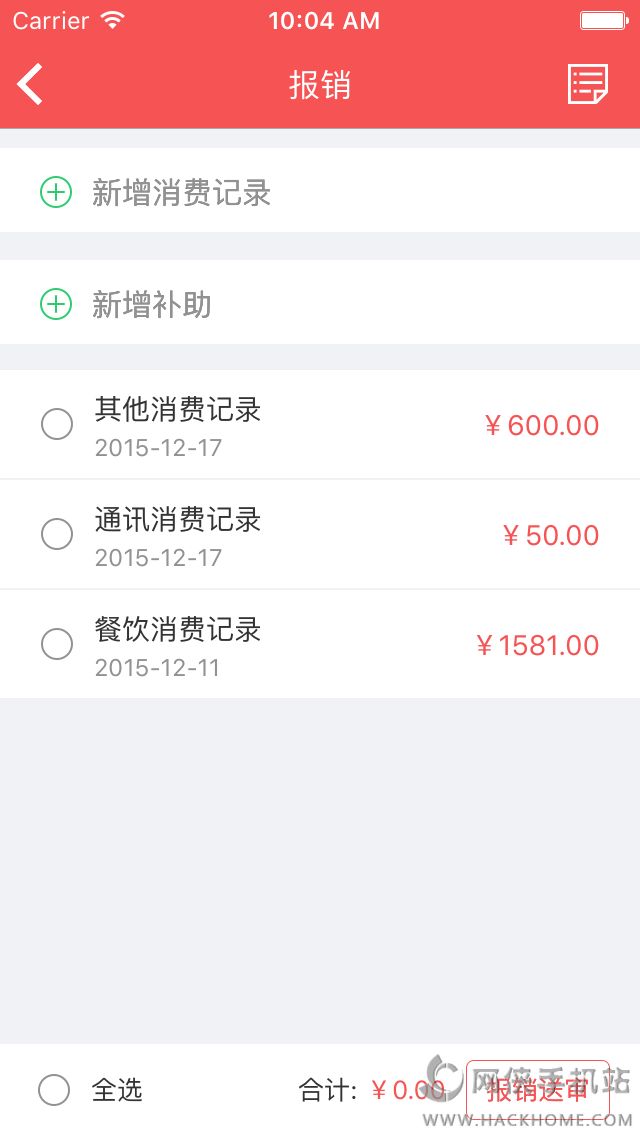The image size is (640, 1136).
Task: Select the 餐饮消费记录 ¥1581.00 entry
Action: [x=57, y=644]
